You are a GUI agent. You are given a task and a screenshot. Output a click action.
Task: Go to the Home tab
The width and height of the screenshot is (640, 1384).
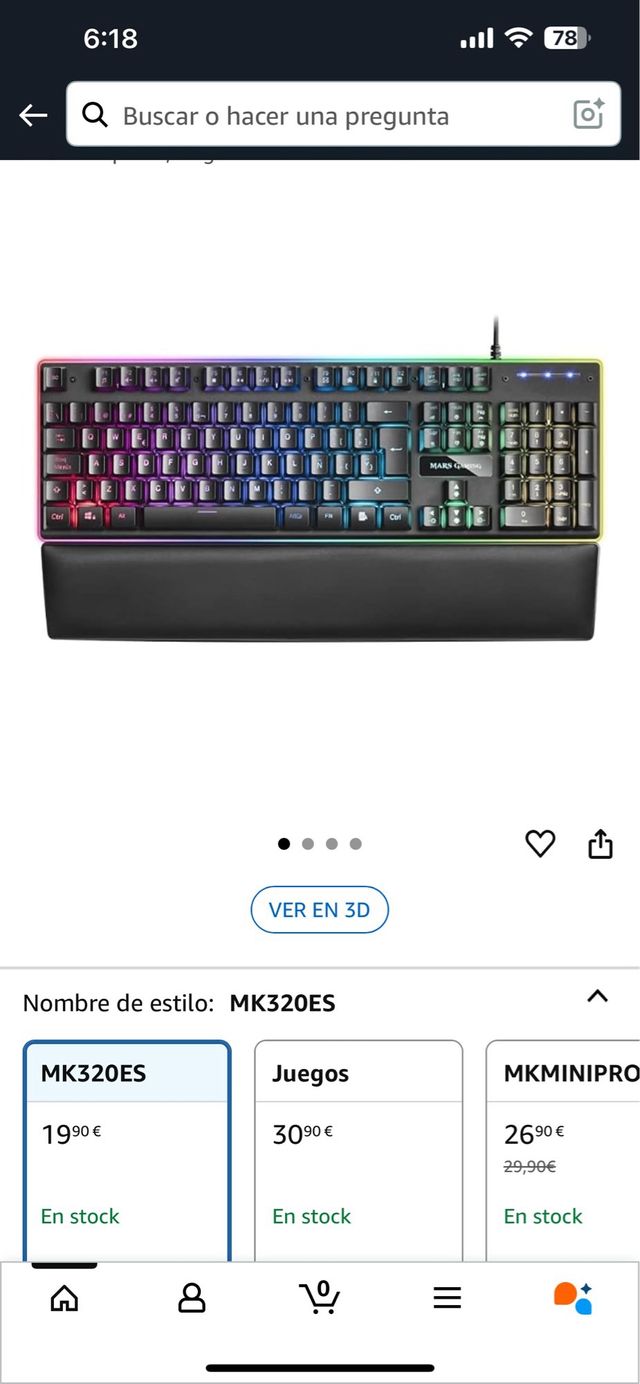[64, 1298]
